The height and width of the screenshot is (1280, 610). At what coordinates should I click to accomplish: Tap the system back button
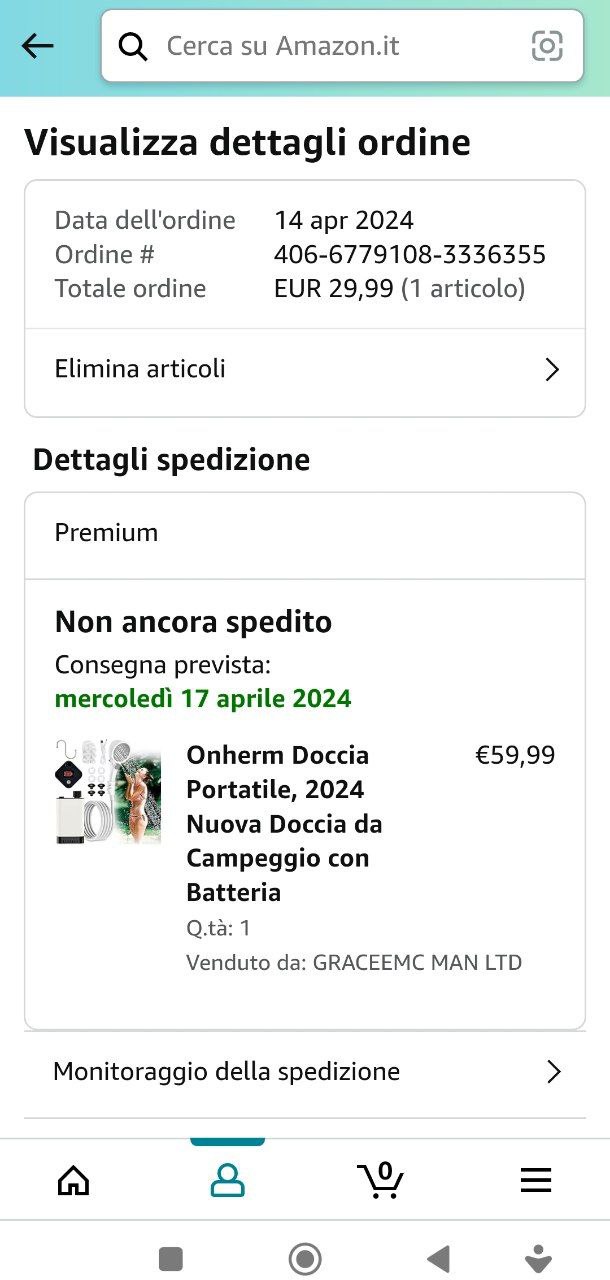click(x=438, y=1258)
